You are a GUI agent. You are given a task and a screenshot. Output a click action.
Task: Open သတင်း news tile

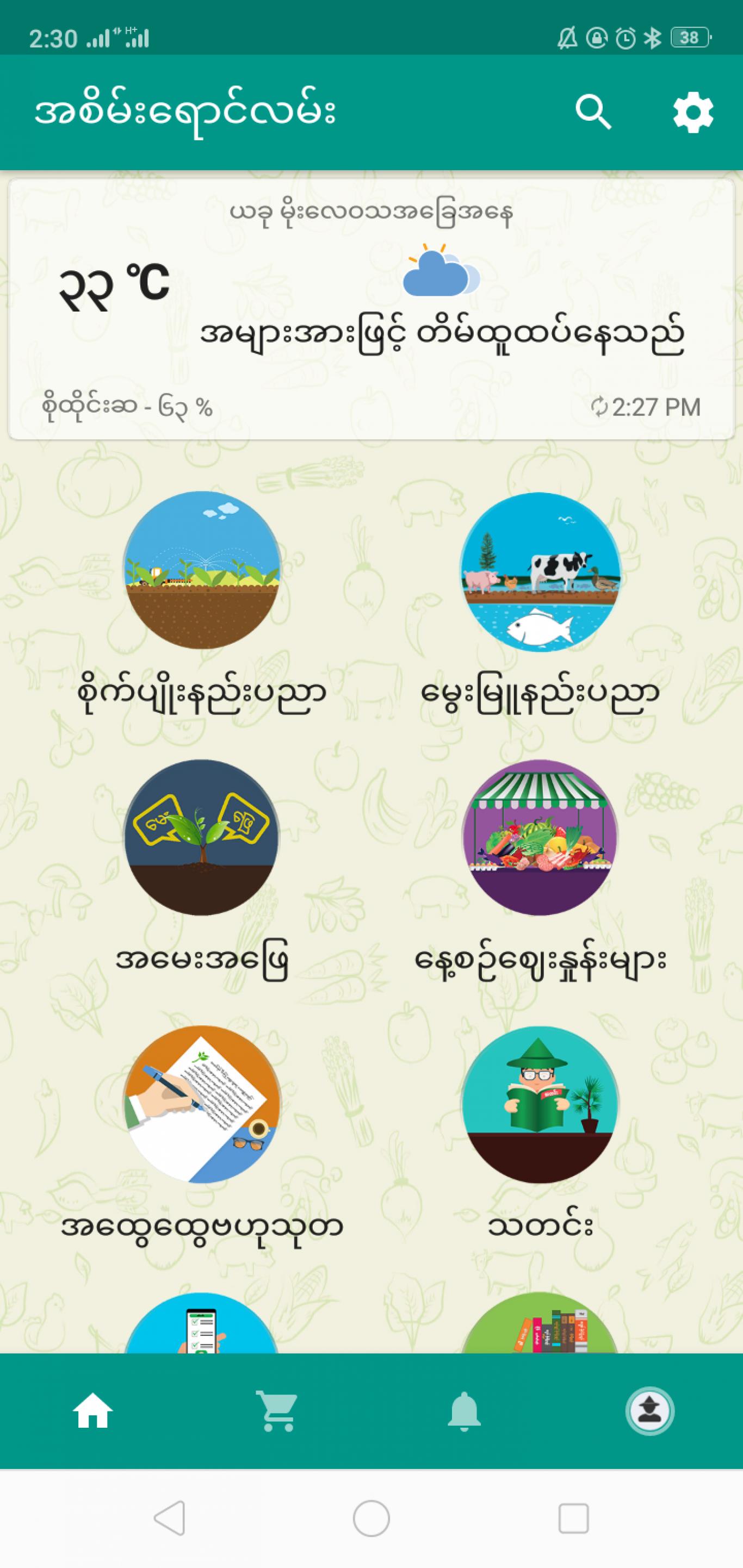(x=540, y=1138)
